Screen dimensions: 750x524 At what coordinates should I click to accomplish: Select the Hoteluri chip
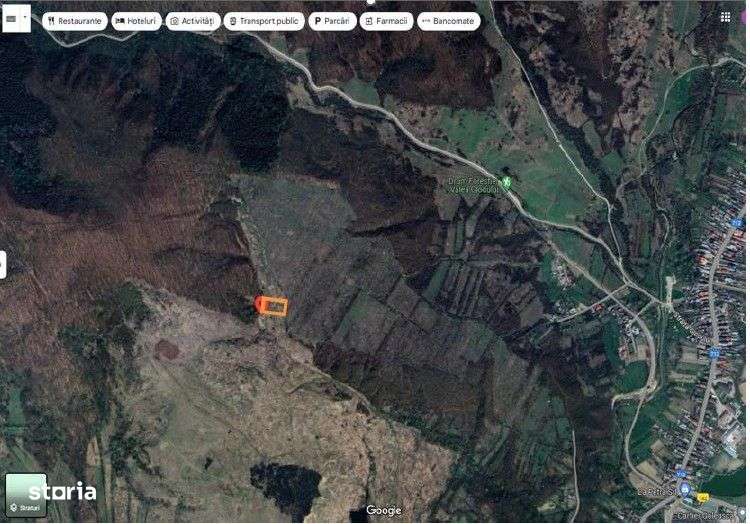click(x=136, y=21)
